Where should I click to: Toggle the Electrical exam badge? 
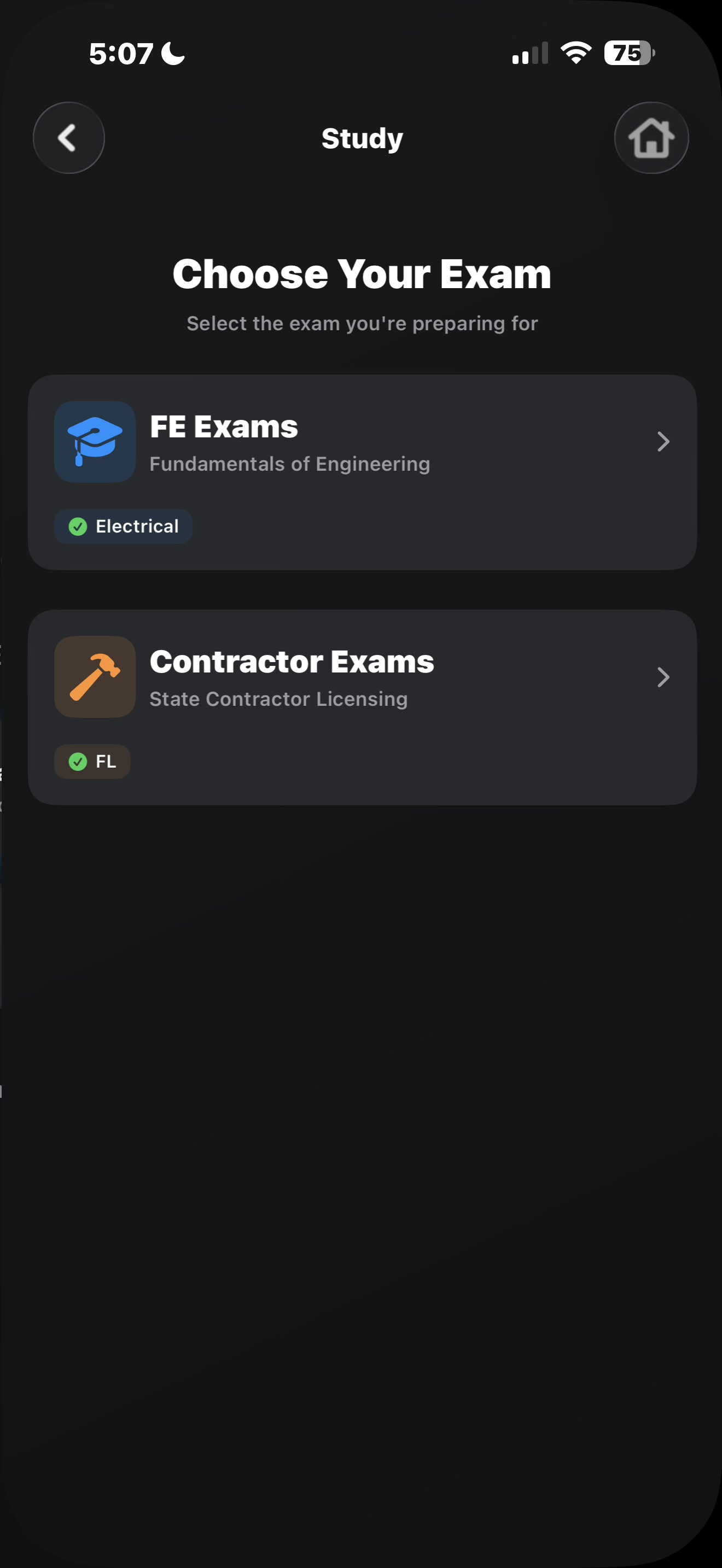123,526
